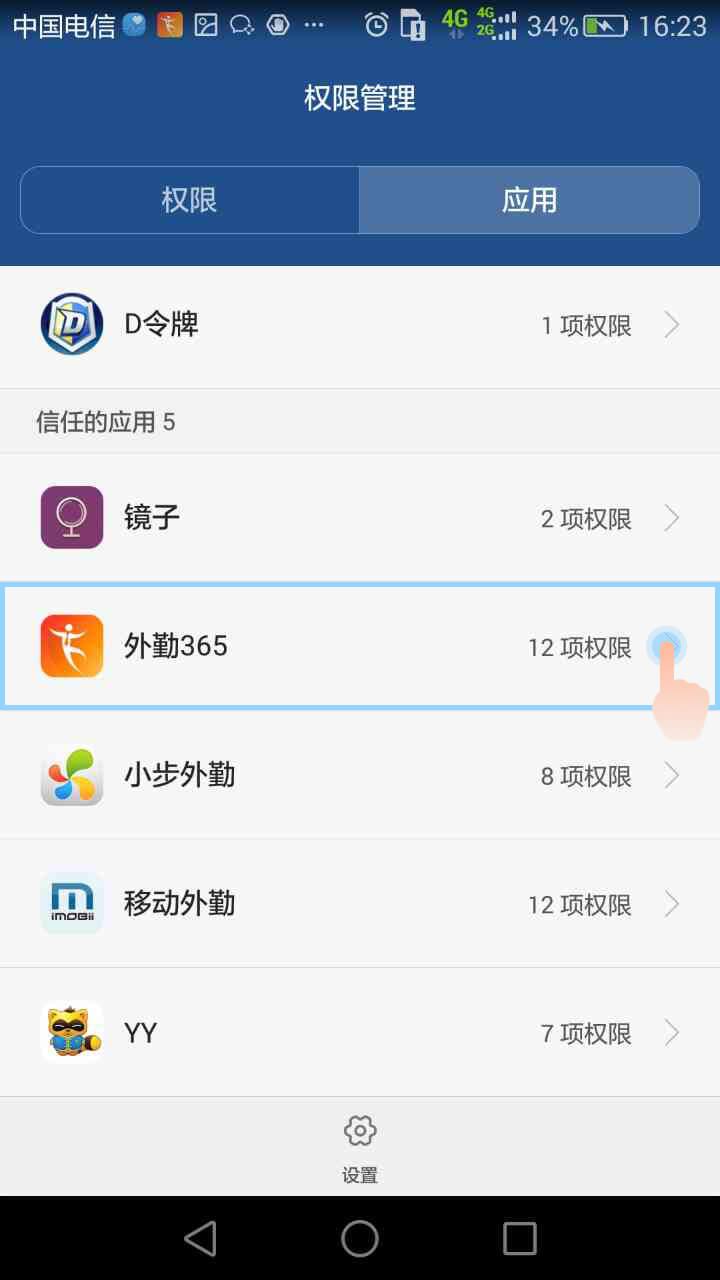The image size is (720, 1280).
Task: Open YY app permissions
Action: 360,1032
